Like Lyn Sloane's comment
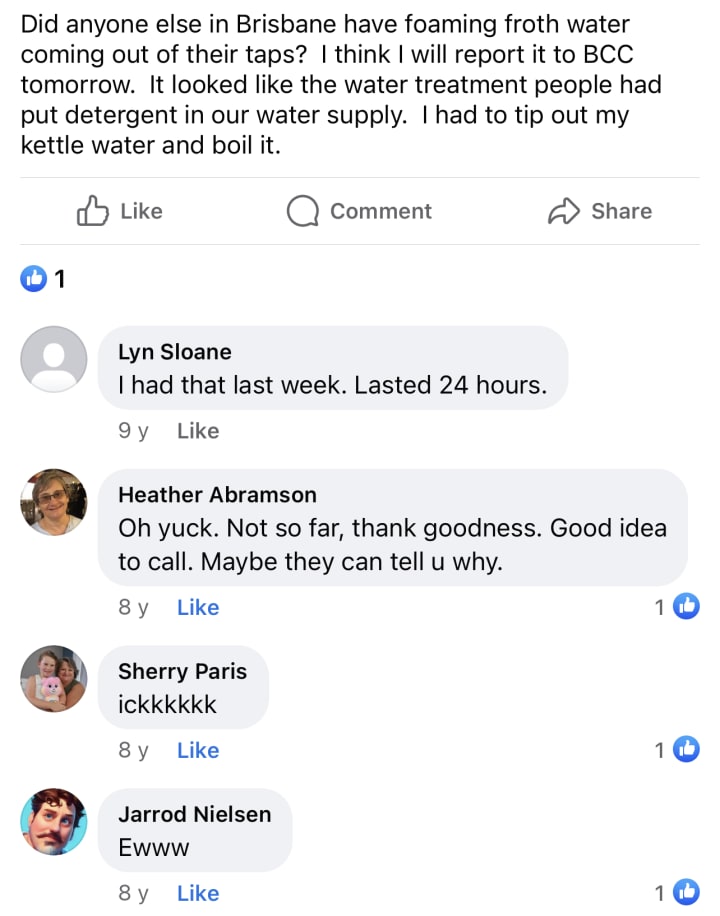Screen dimensions: 720x916 click(x=197, y=431)
